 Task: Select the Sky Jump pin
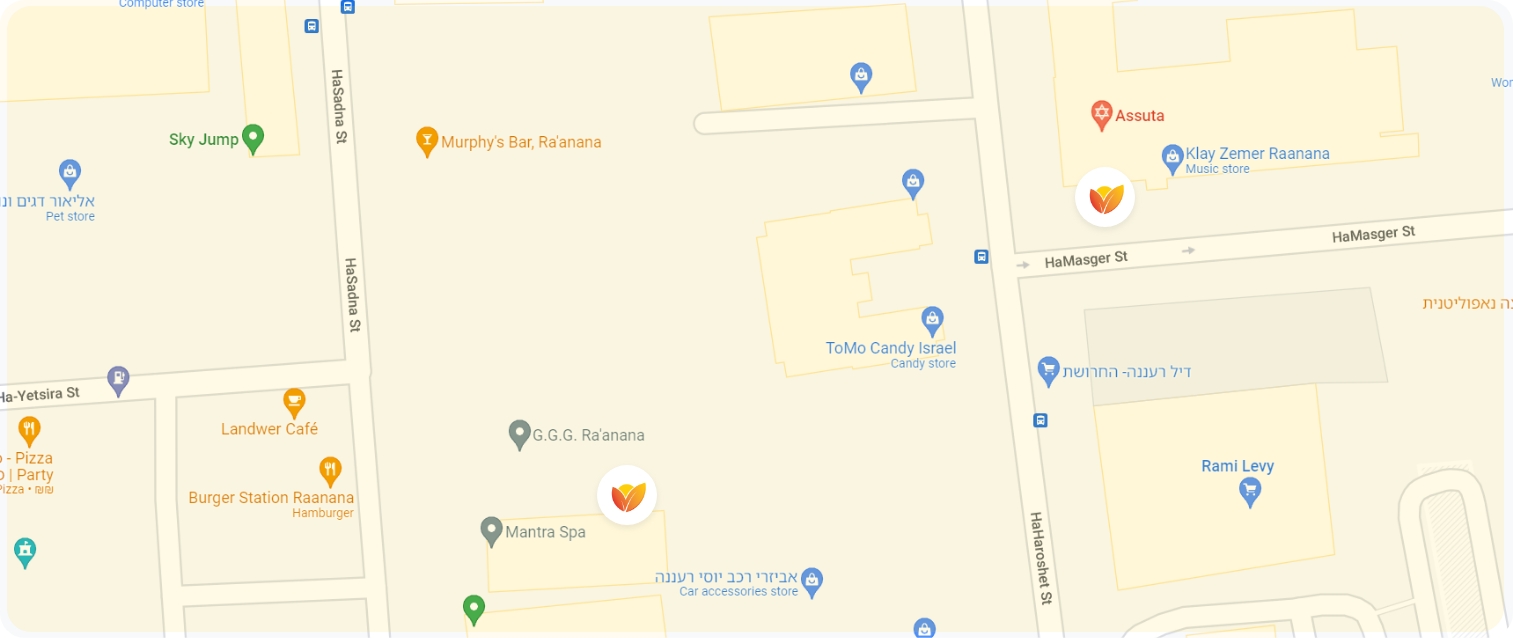[x=254, y=138]
